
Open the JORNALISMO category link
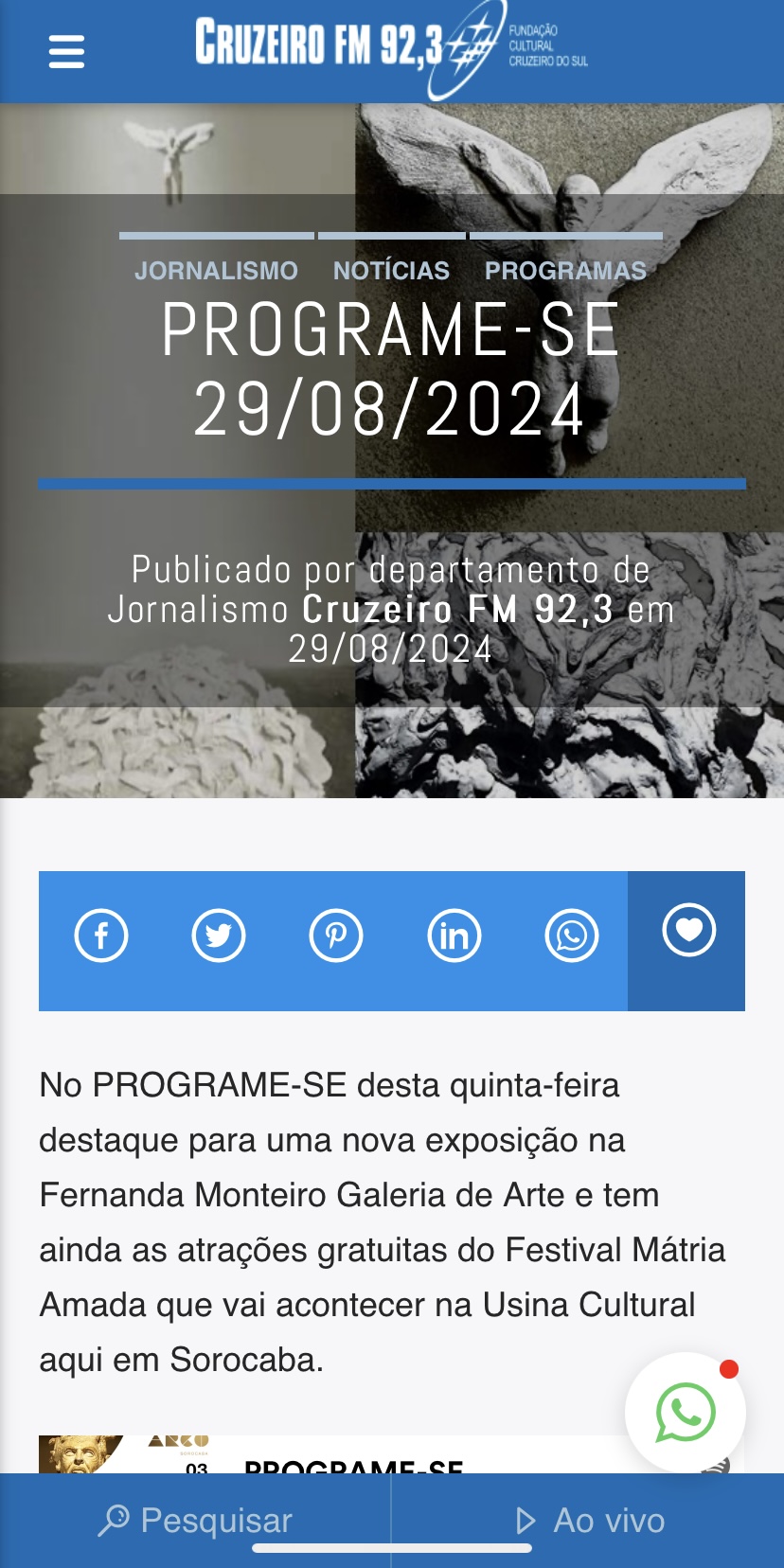tap(216, 271)
